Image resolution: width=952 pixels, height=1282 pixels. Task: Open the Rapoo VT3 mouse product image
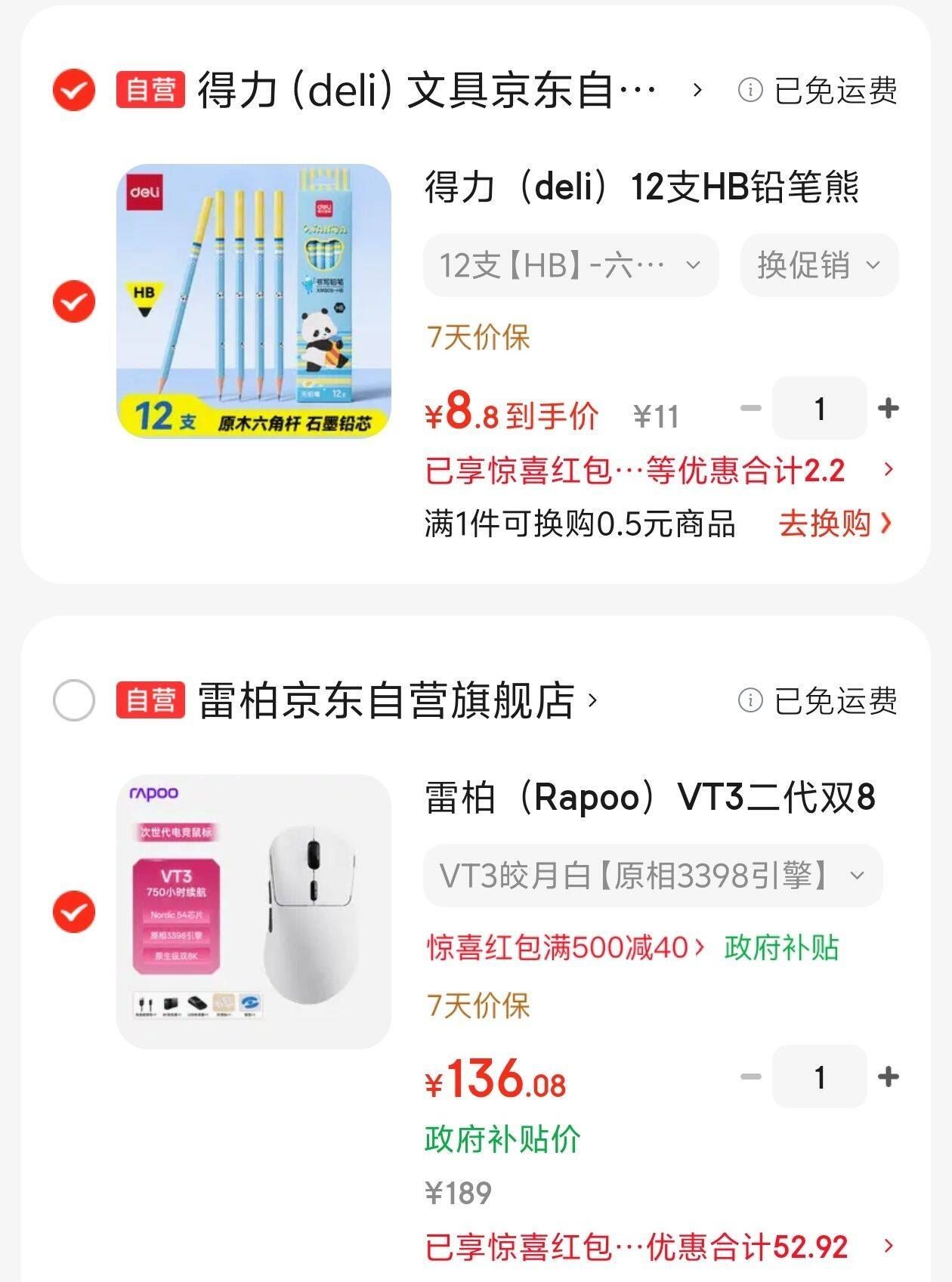click(254, 912)
